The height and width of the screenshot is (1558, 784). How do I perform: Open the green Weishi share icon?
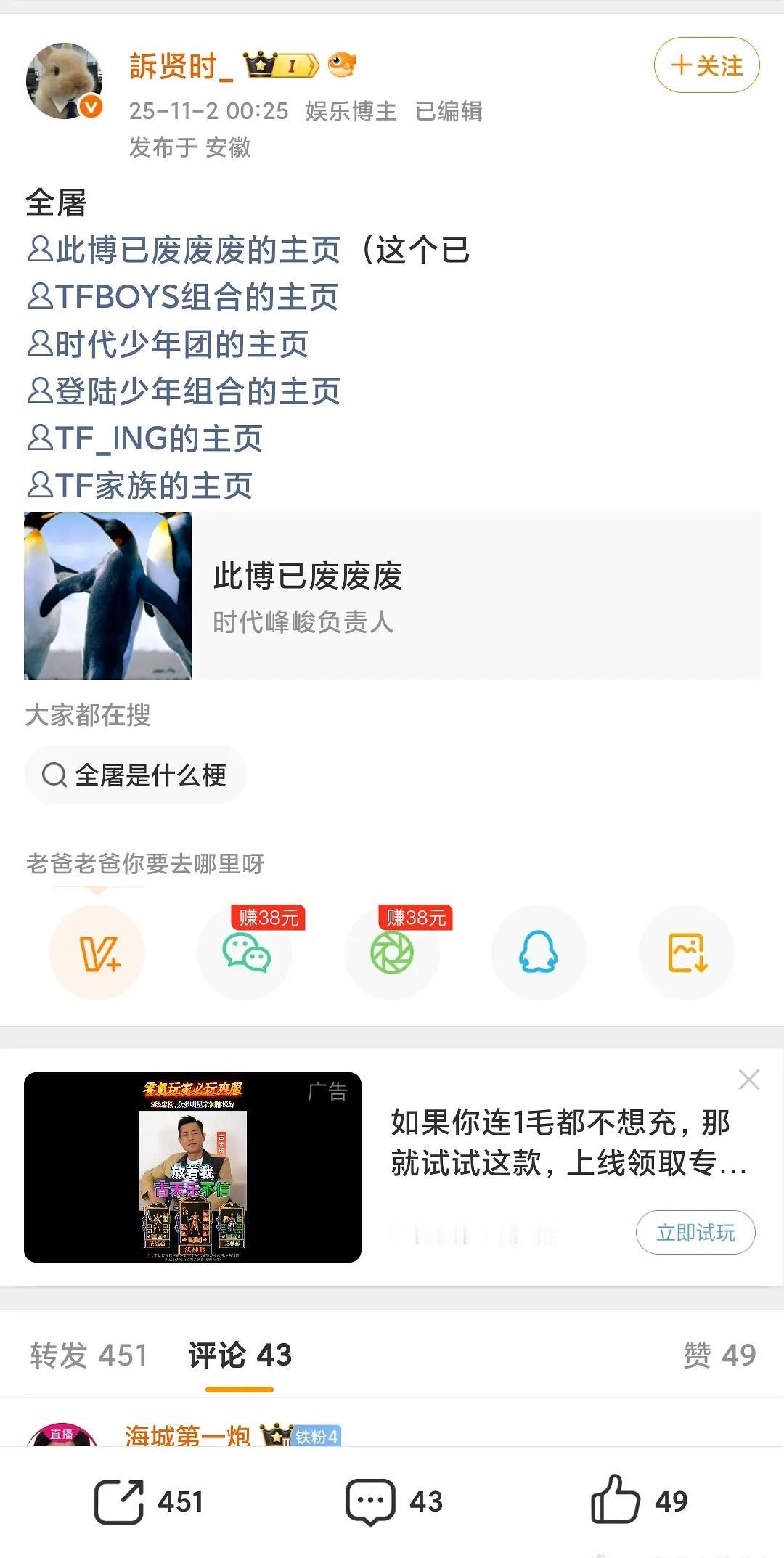tap(393, 953)
